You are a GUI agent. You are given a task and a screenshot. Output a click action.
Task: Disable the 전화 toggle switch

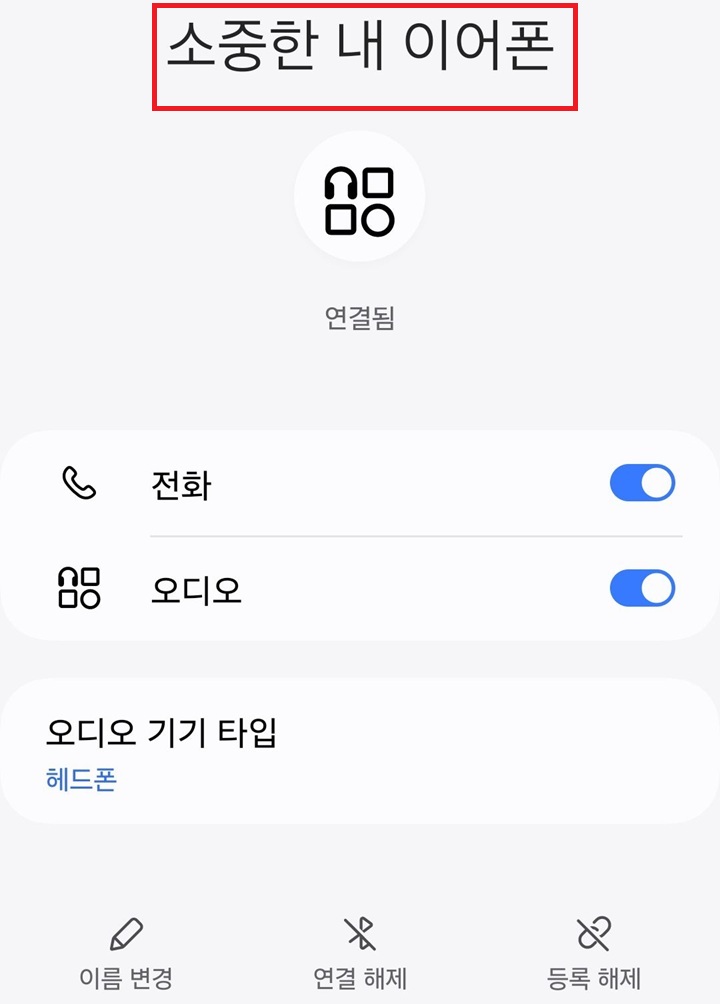[641, 483]
